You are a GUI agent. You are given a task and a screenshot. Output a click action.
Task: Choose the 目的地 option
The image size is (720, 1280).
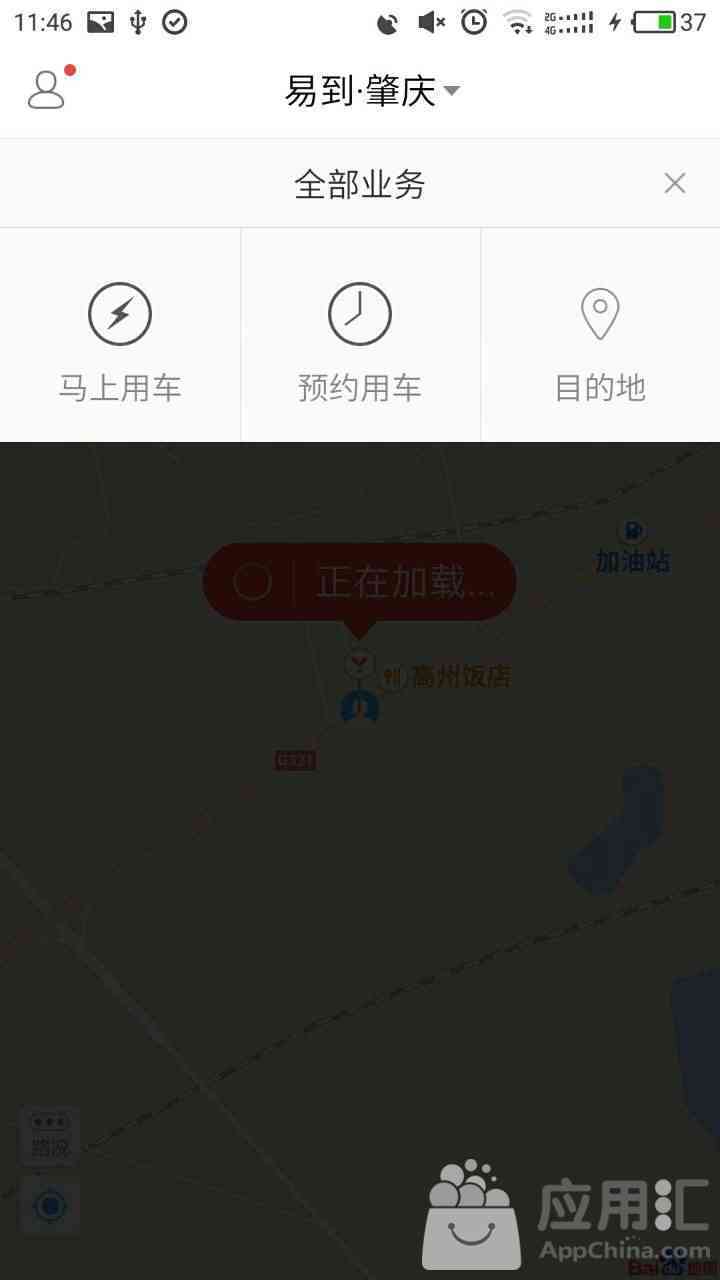[x=600, y=335]
